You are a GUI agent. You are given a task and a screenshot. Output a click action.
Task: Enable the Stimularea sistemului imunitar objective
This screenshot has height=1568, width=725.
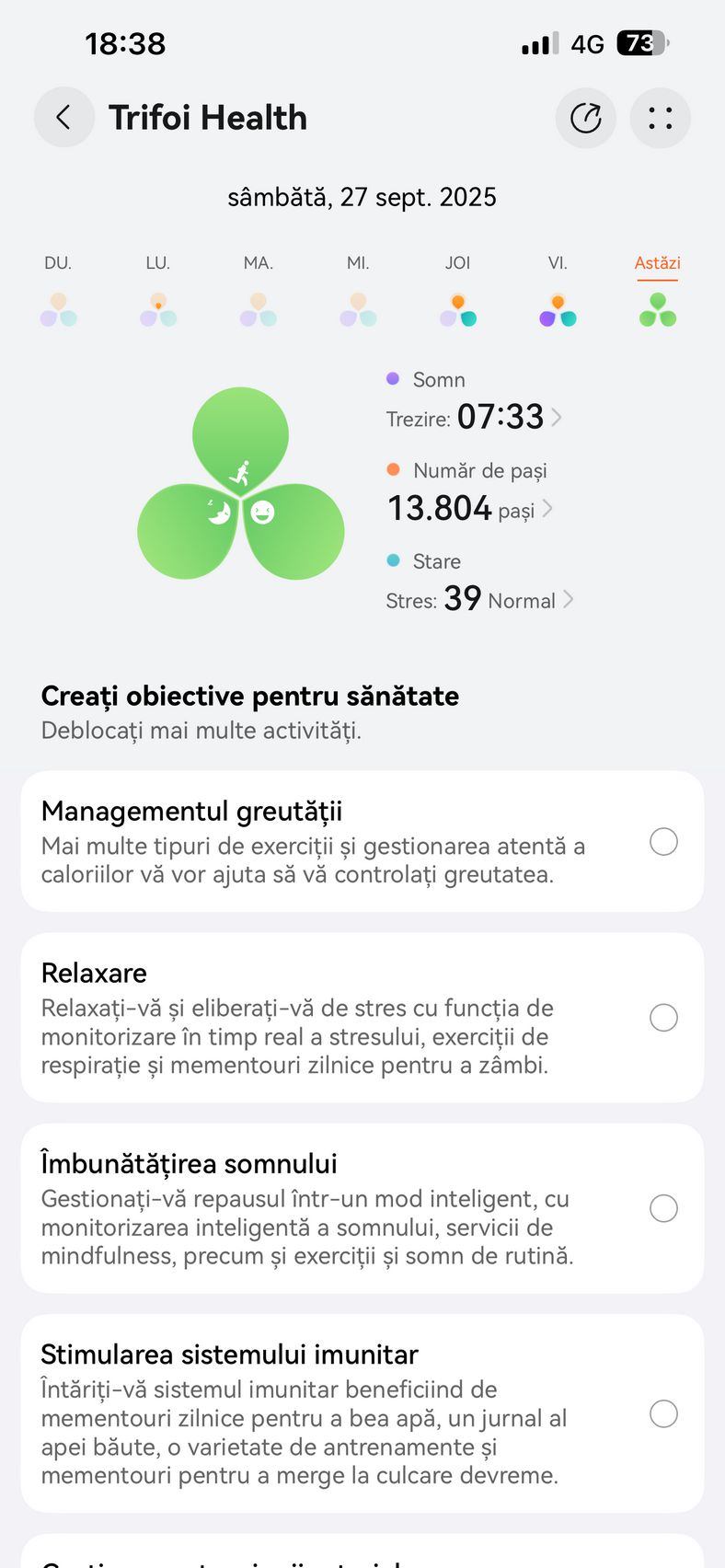pos(663,1413)
